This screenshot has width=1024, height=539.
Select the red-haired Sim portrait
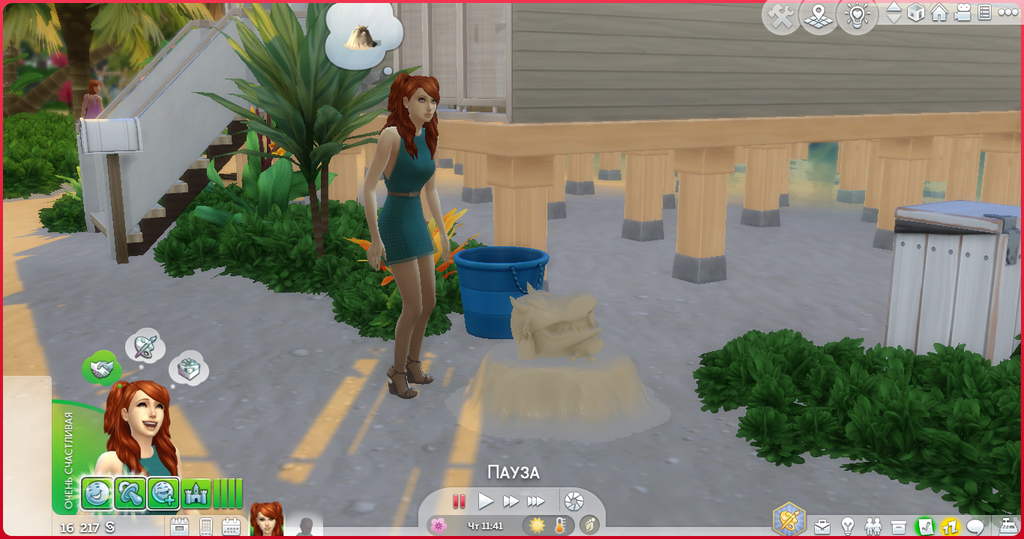pos(266,520)
